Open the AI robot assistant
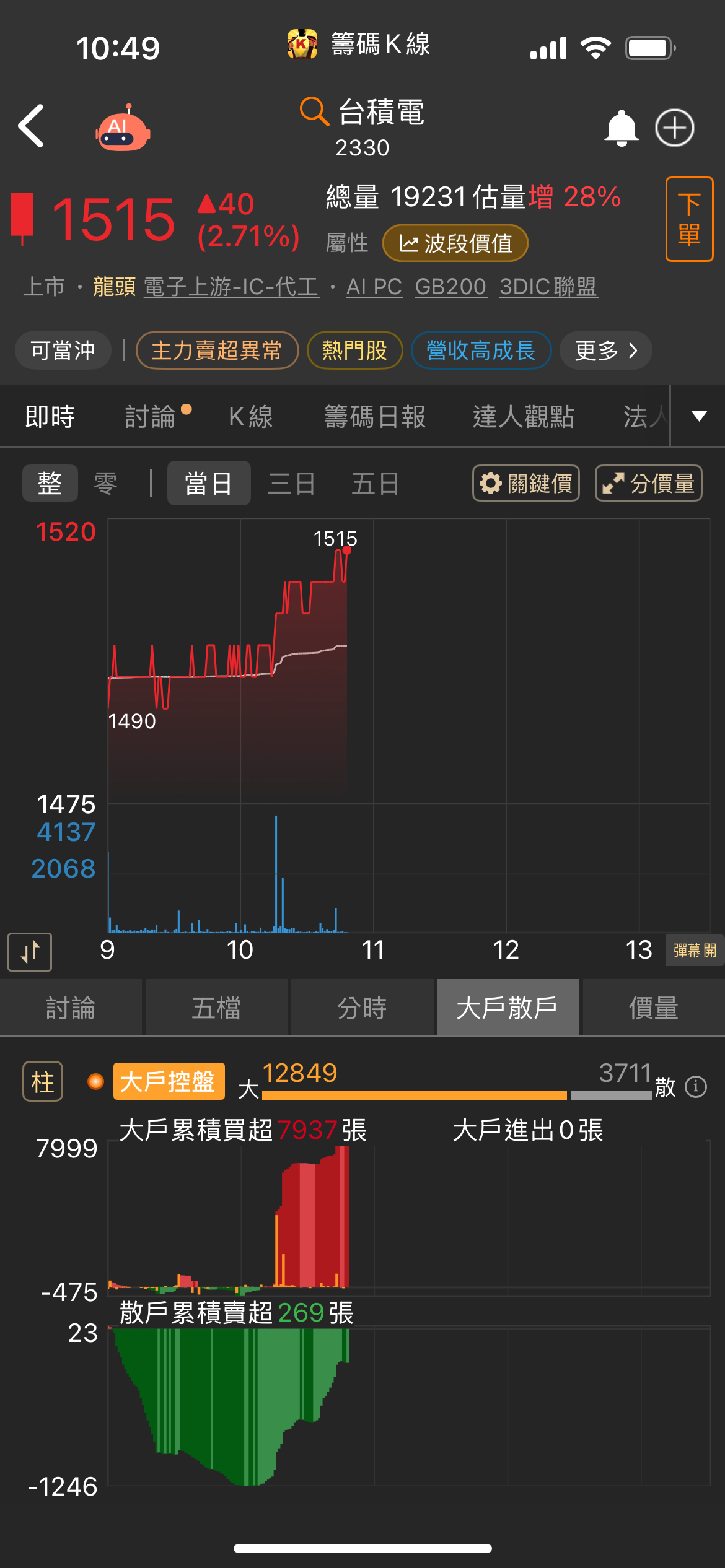This screenshot has height=1568, width=725. click(123, 128)
